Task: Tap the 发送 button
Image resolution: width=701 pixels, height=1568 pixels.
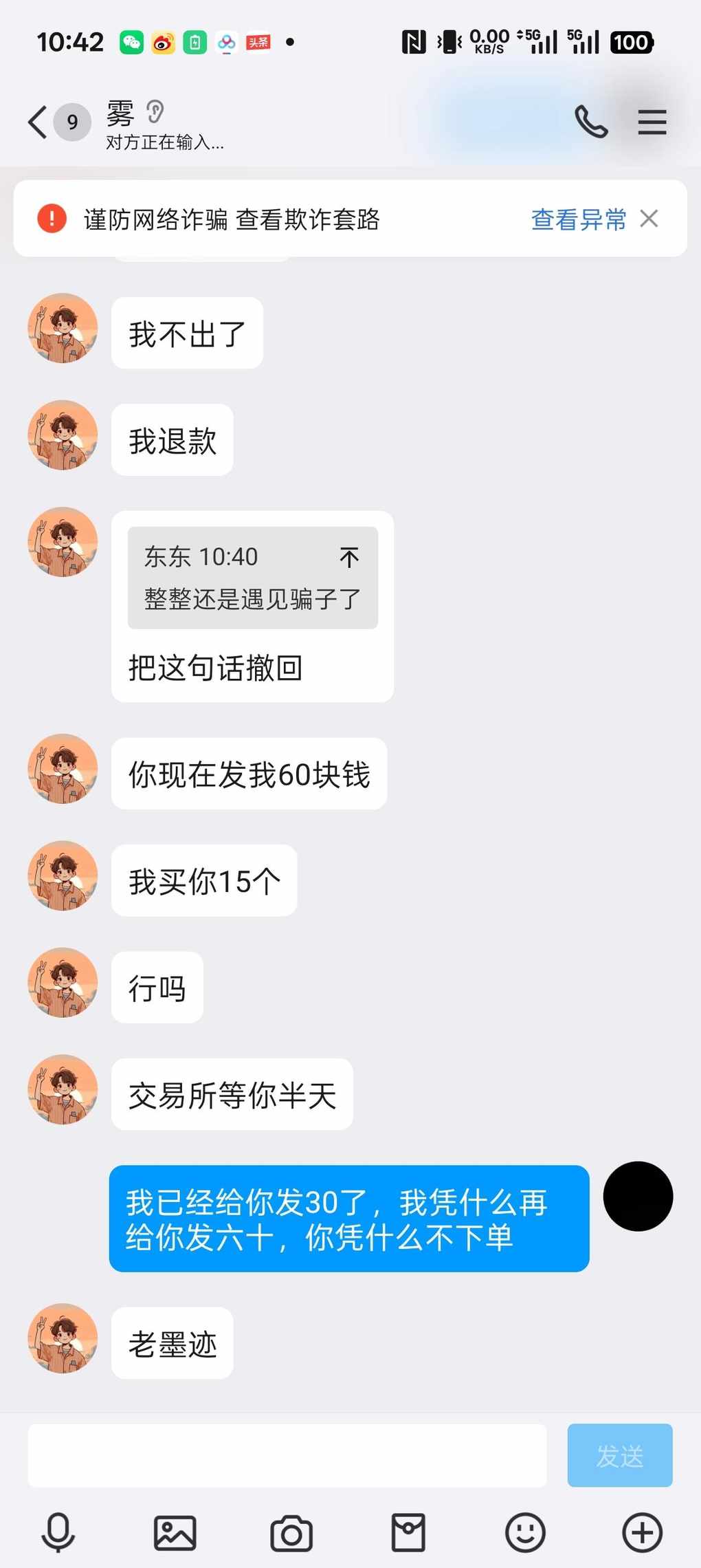Action: click(619, 1455)
